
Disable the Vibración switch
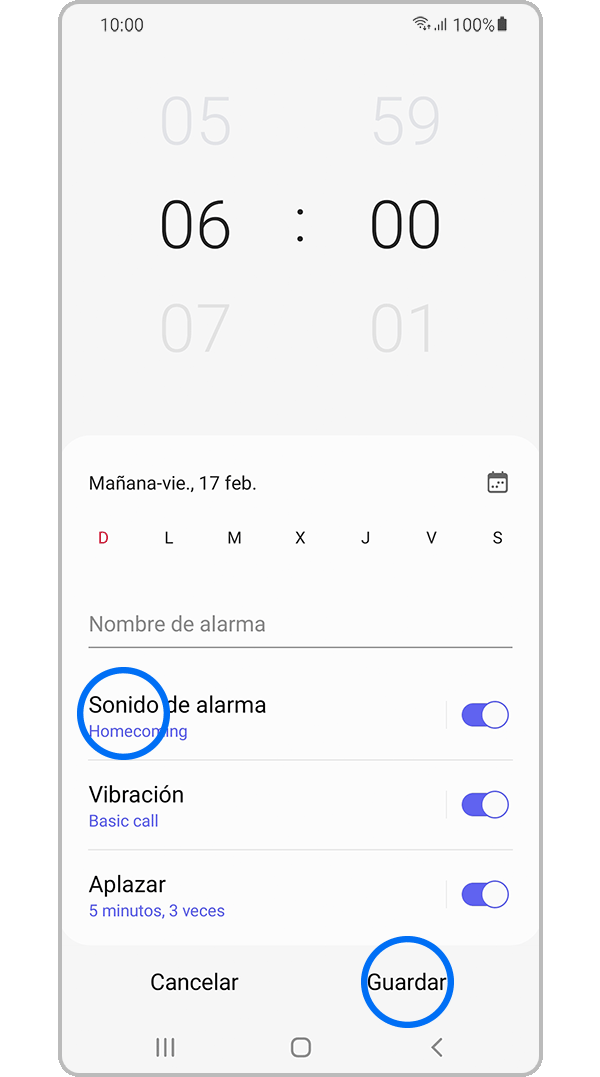pyautogui.click(x=485, y=805)
